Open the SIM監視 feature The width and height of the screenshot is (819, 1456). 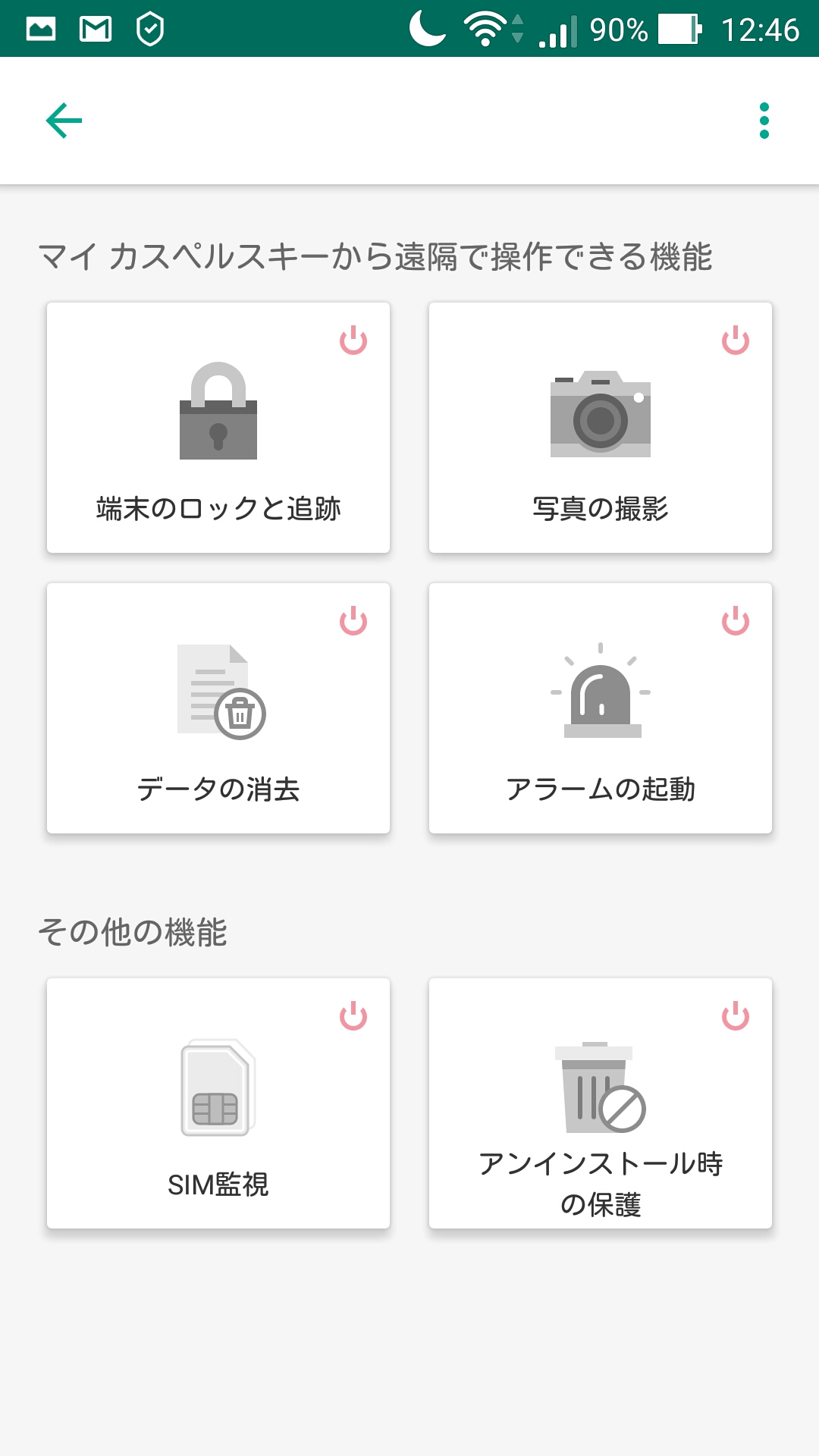click(218, 1103)
